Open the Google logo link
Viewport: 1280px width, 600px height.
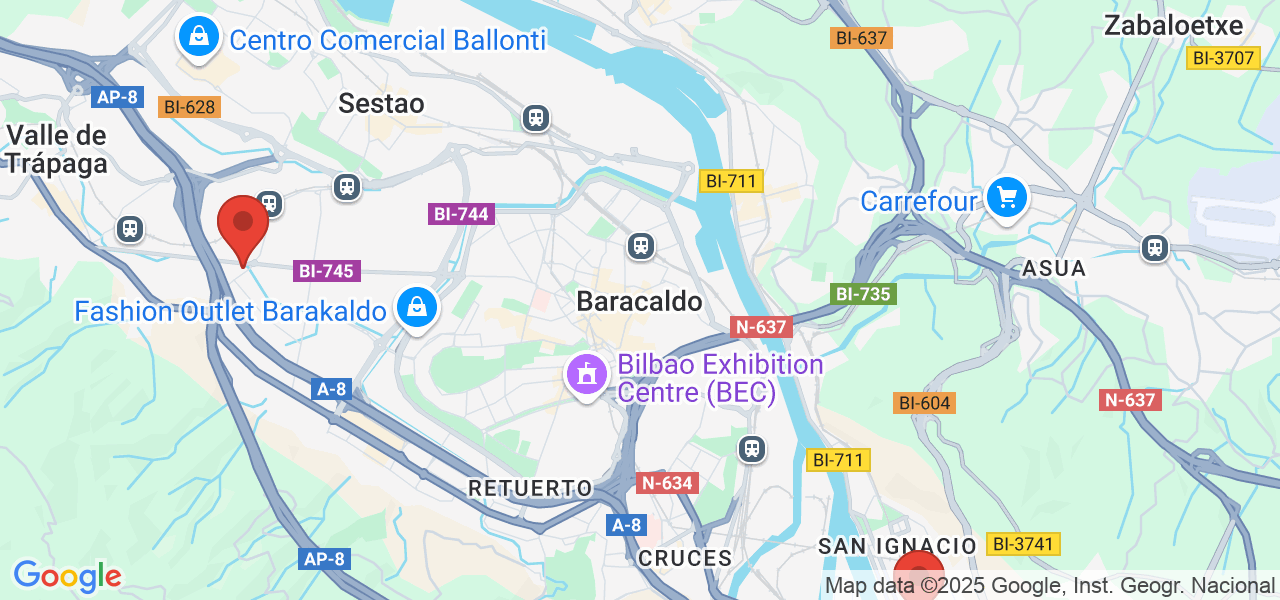[x=67, y=576]
